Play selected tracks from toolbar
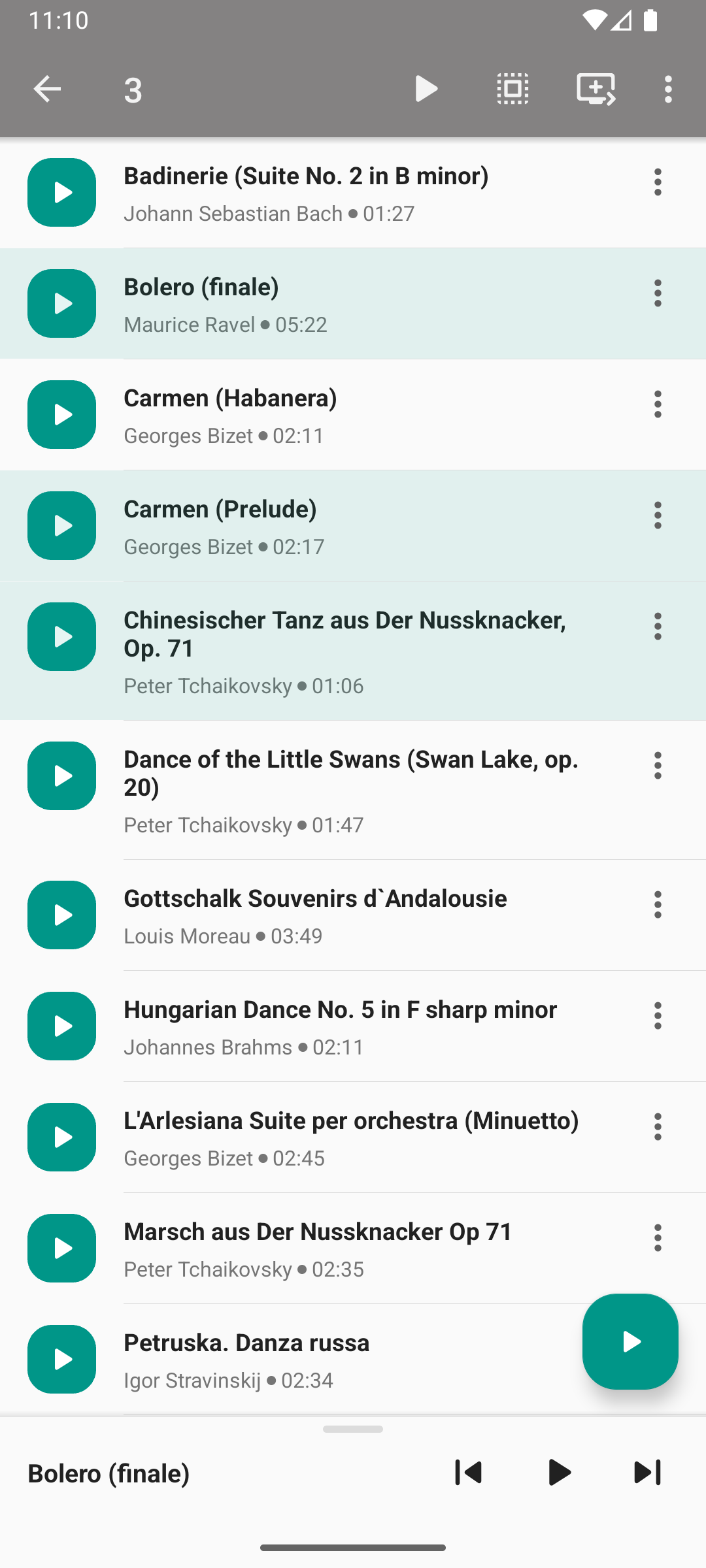 [x=426, y=89]
